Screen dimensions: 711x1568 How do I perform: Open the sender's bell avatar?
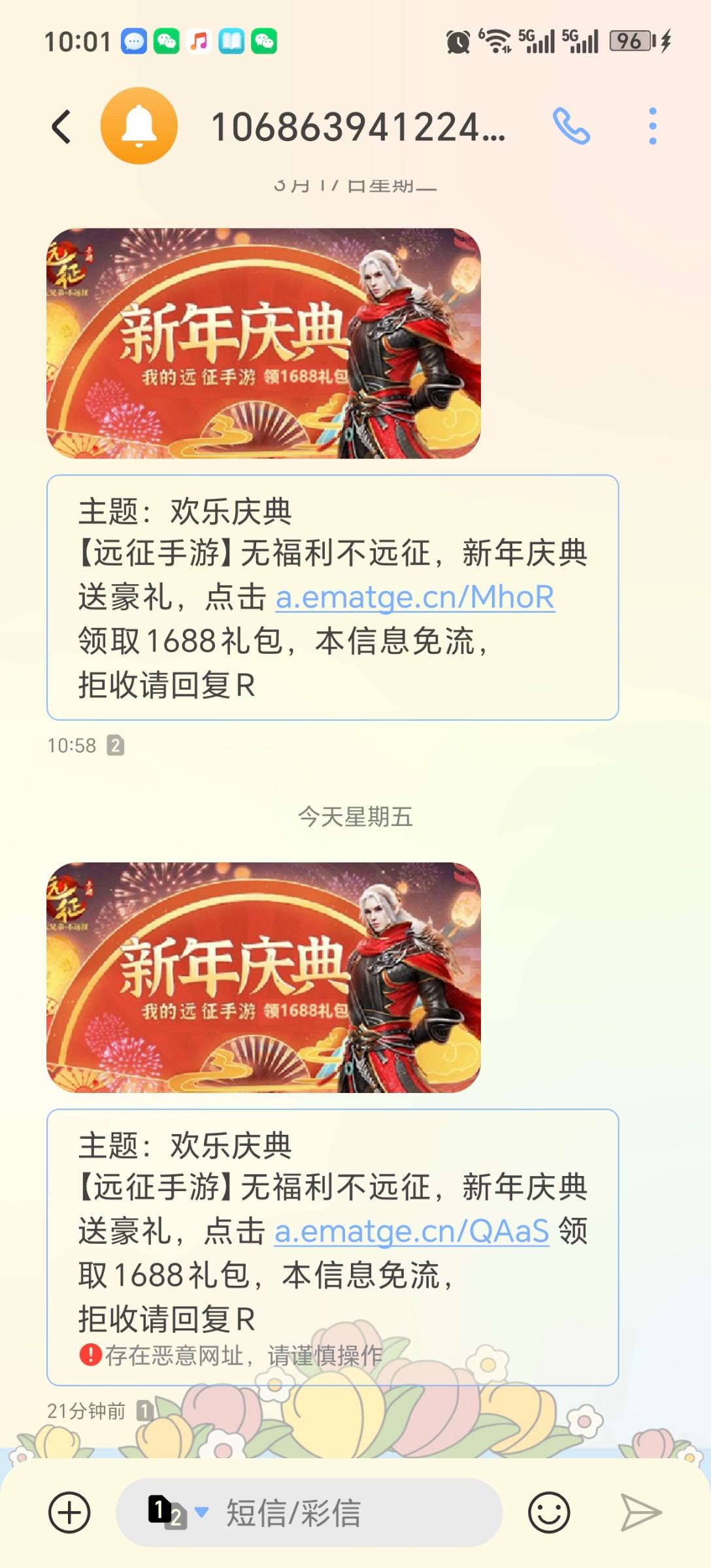[x=139, y=125]
